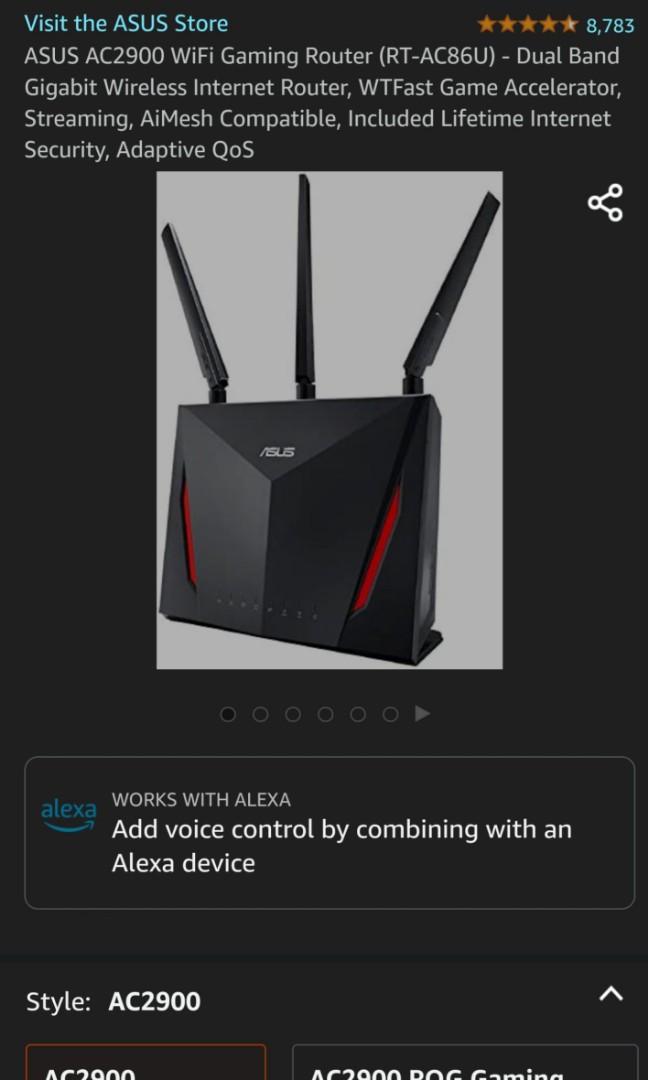Collapse the Style options section
The height and width of the screenshot is (1080, 648).
610,994
